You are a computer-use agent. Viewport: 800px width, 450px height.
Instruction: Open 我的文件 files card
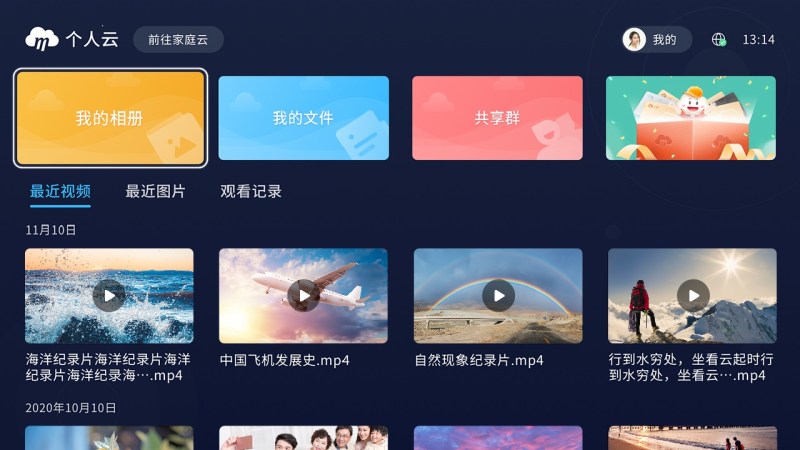tap(303, 118)
